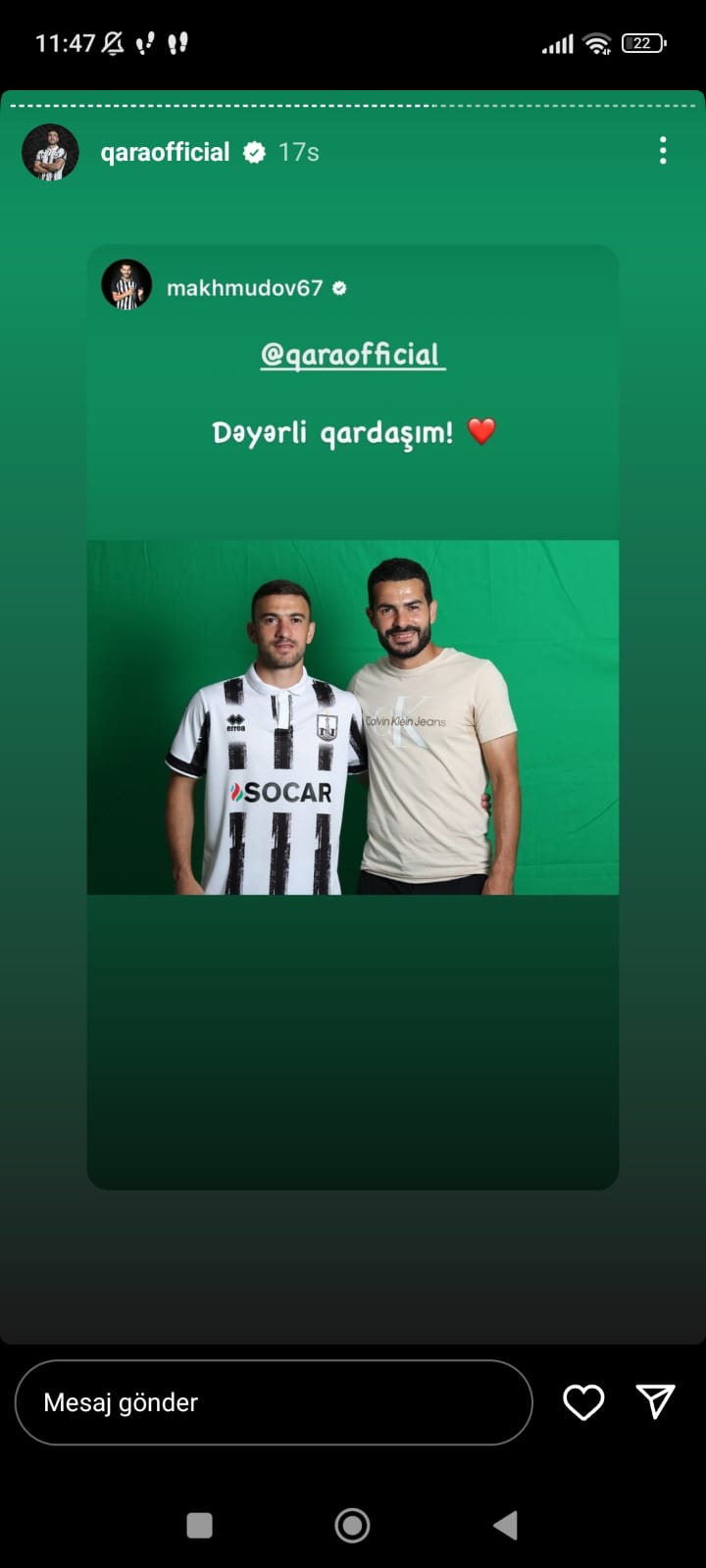Tap the qaraofficial username in header
The image size is (706, 1568).
(165, 152)
